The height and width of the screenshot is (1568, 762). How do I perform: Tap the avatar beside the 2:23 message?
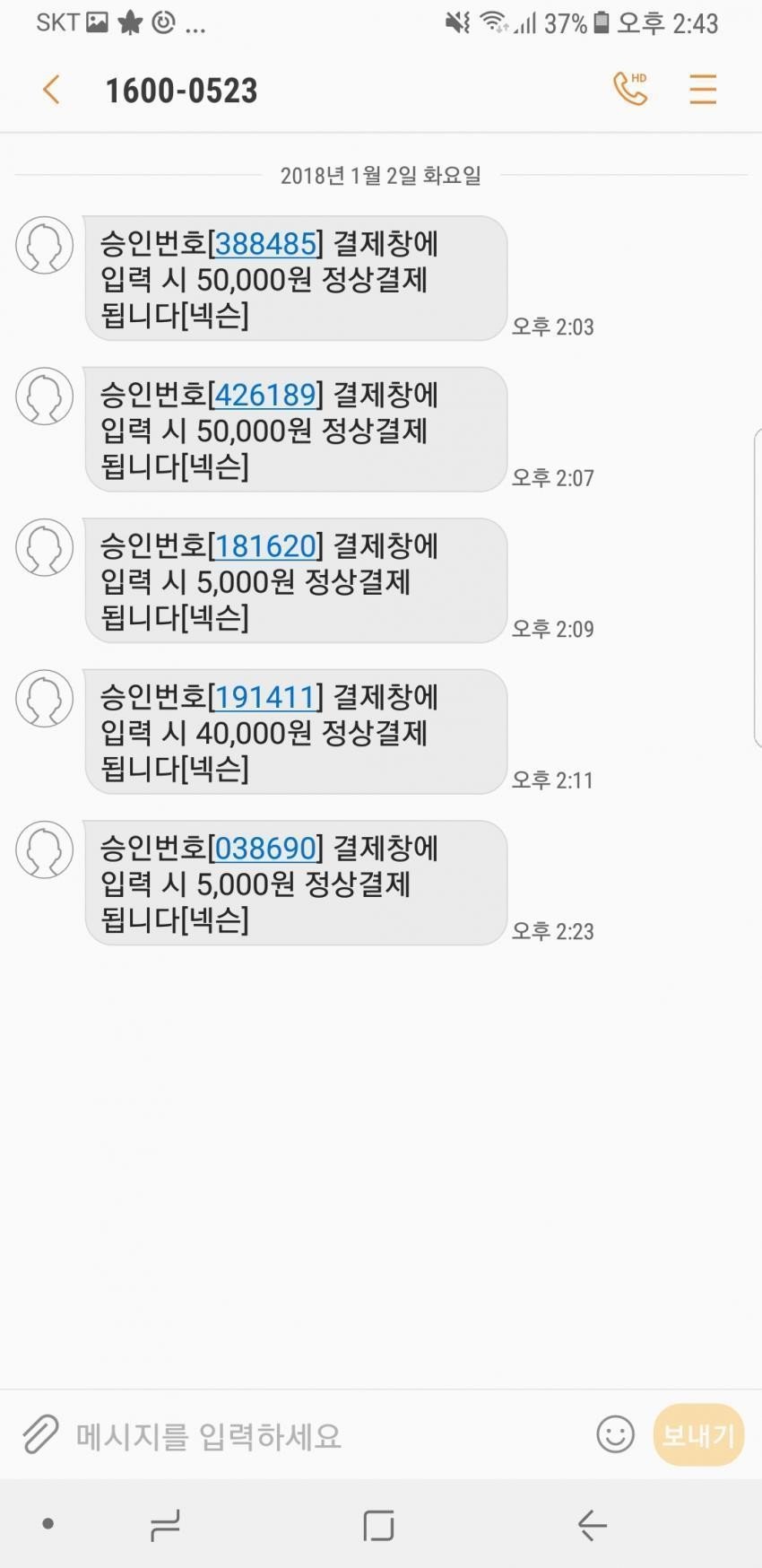(x=44, y=849)
